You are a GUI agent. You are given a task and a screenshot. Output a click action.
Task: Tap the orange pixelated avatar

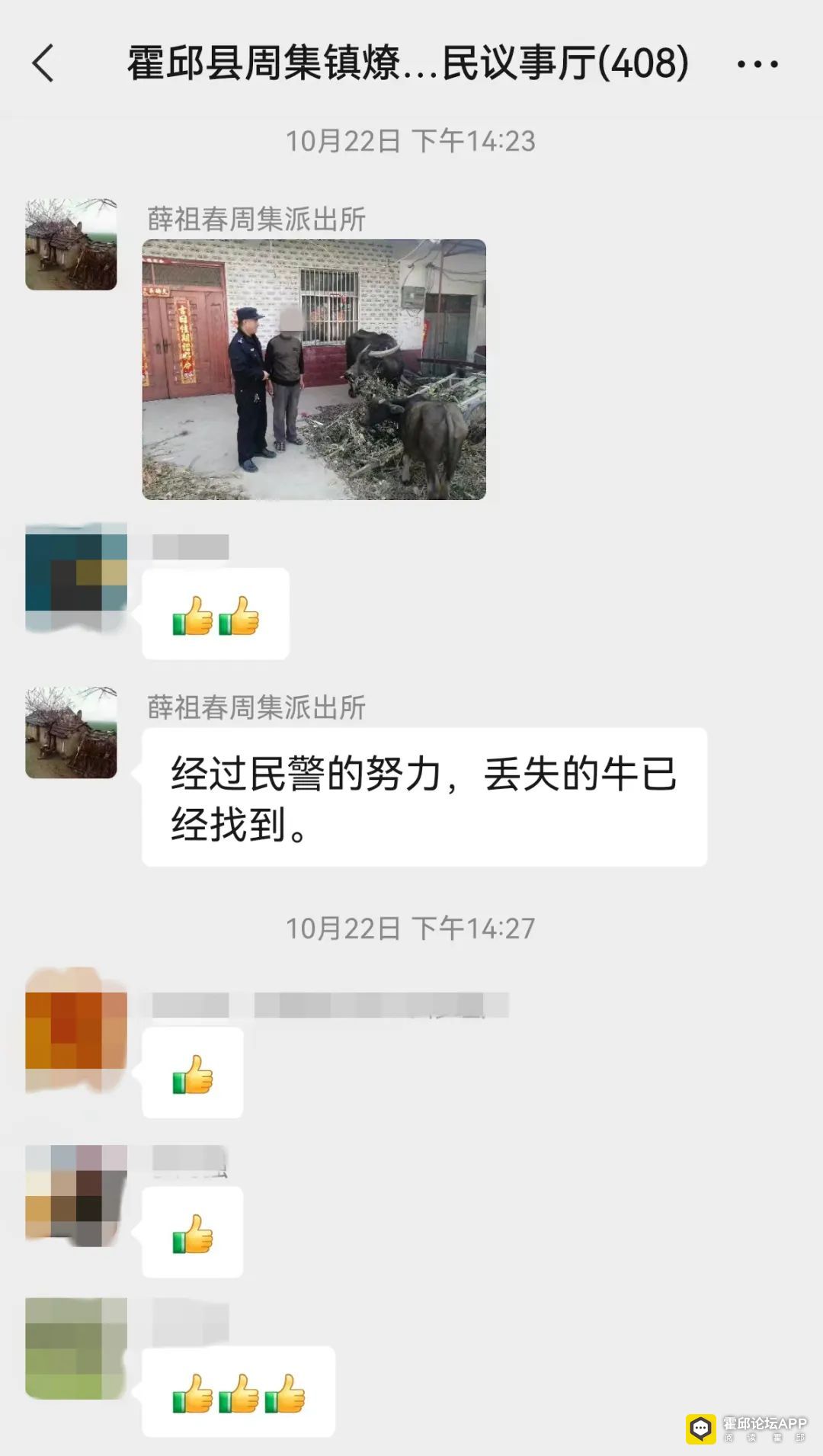point(75,1031)
